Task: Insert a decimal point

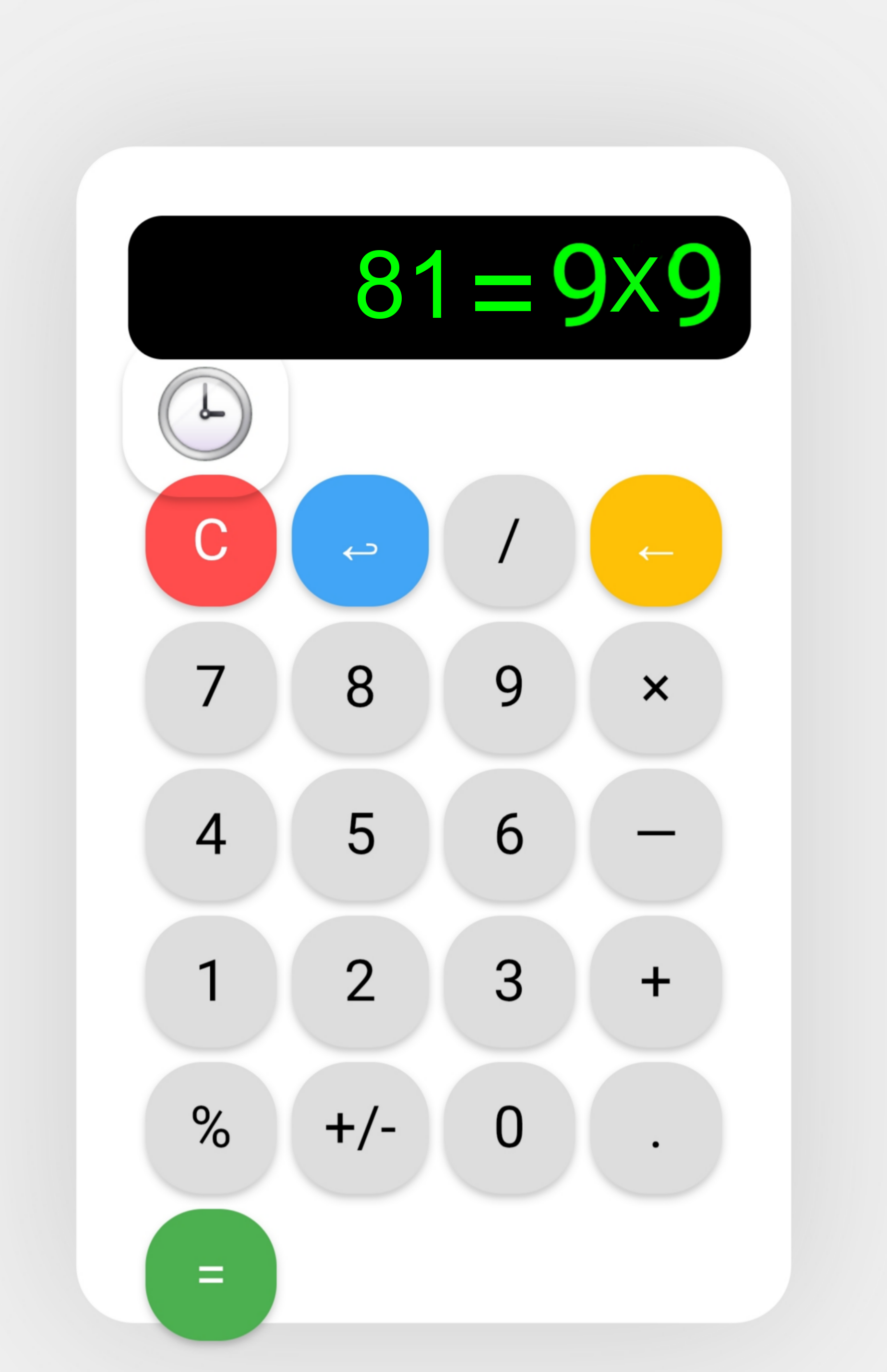Action: (x=656, y=1128)
